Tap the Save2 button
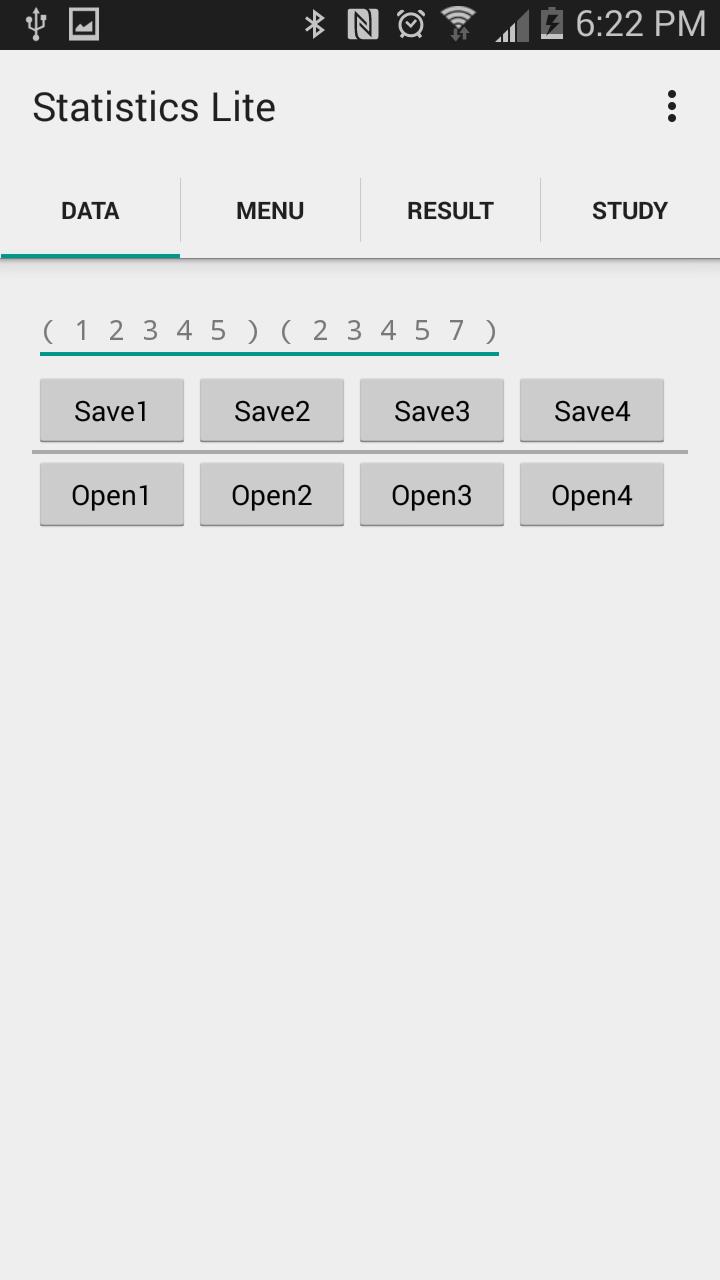This screenshot has height=1280, width=720. click(272, 411)
